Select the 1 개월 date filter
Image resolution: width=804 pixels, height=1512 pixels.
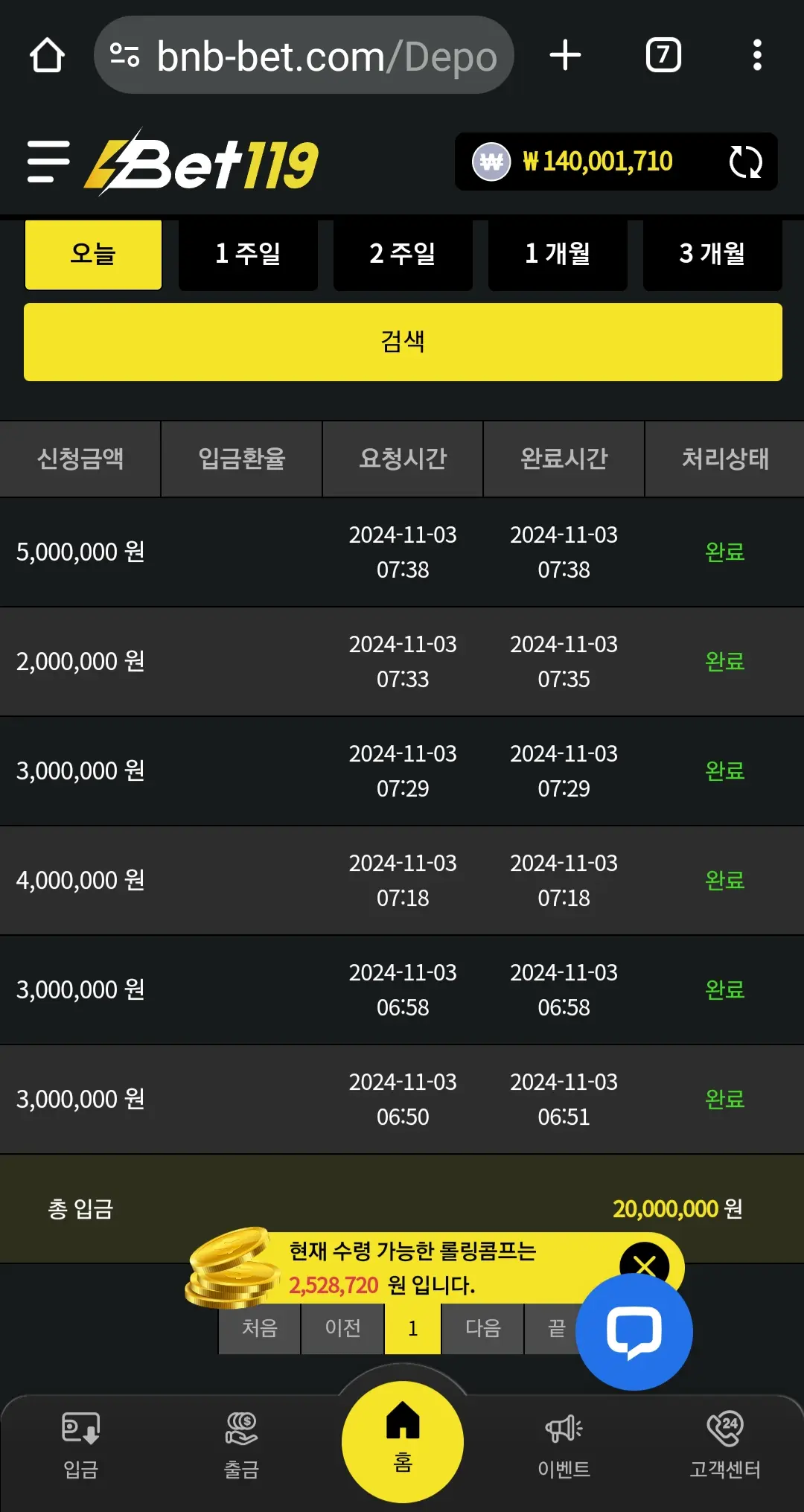(558, 254)
